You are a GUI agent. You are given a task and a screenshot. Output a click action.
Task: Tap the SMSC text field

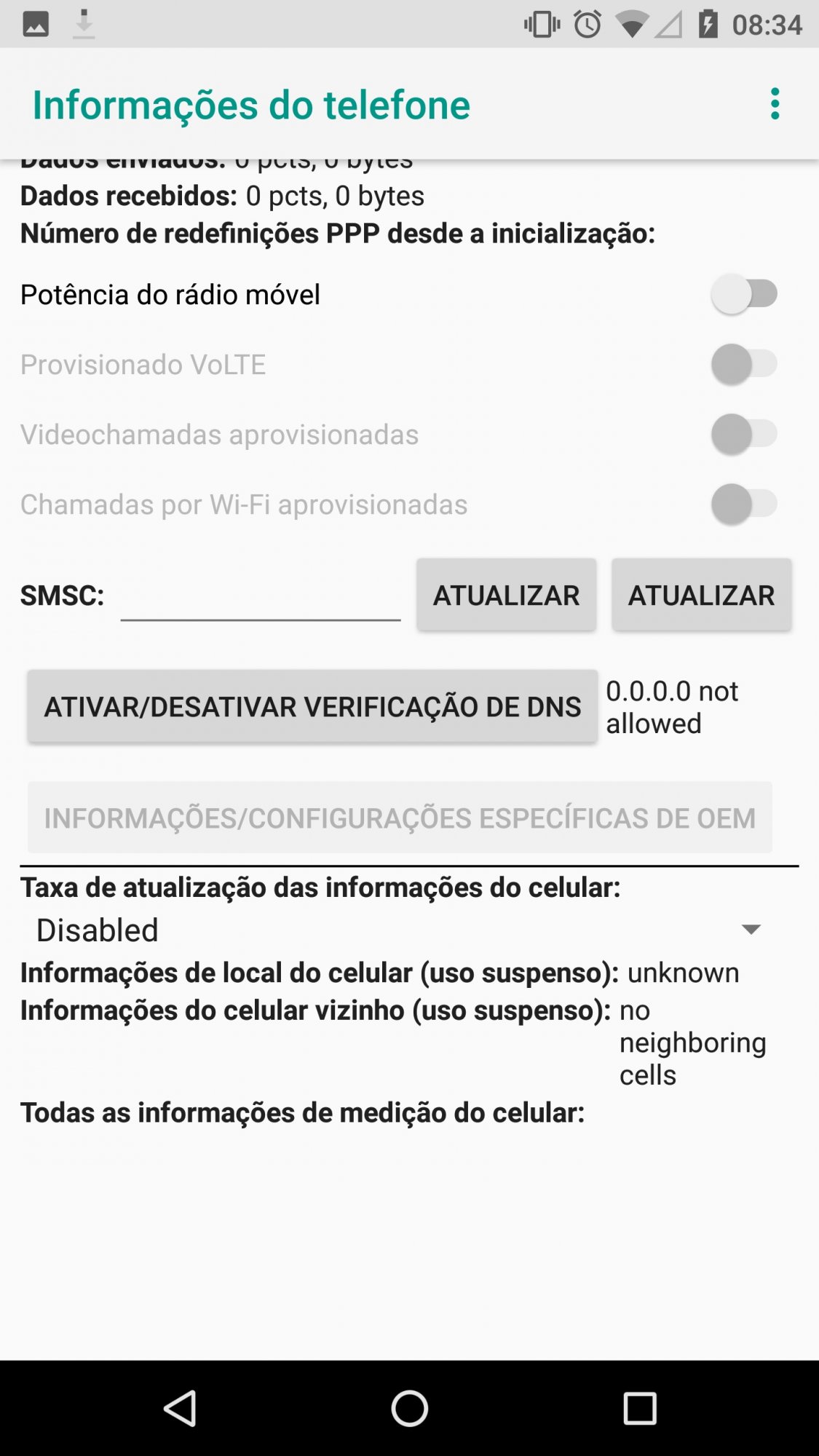pos(261,596)
